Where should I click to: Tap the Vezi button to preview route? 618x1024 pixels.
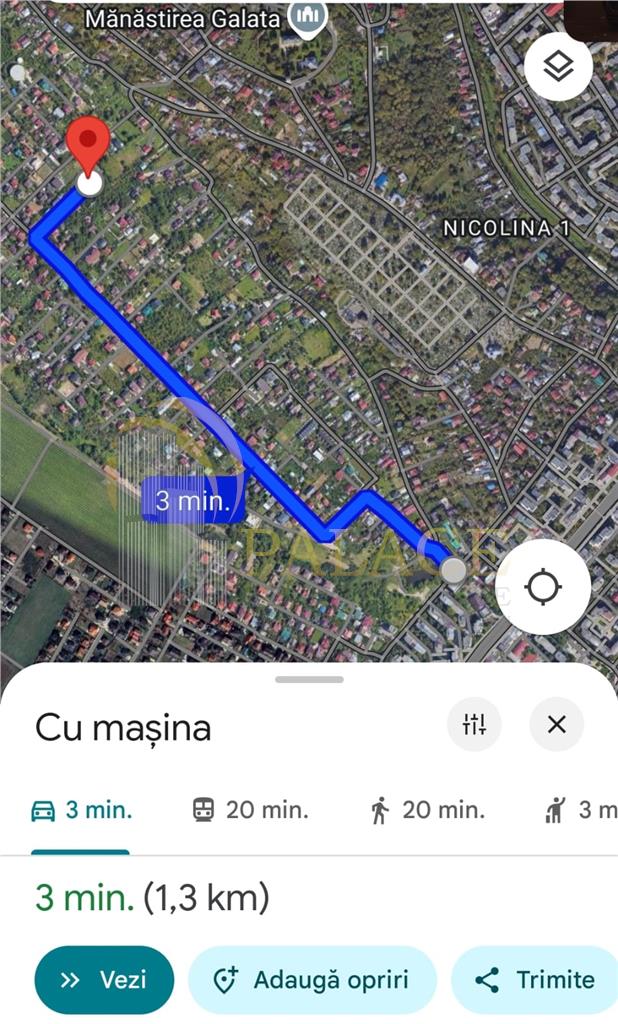(x=105, y=980)
